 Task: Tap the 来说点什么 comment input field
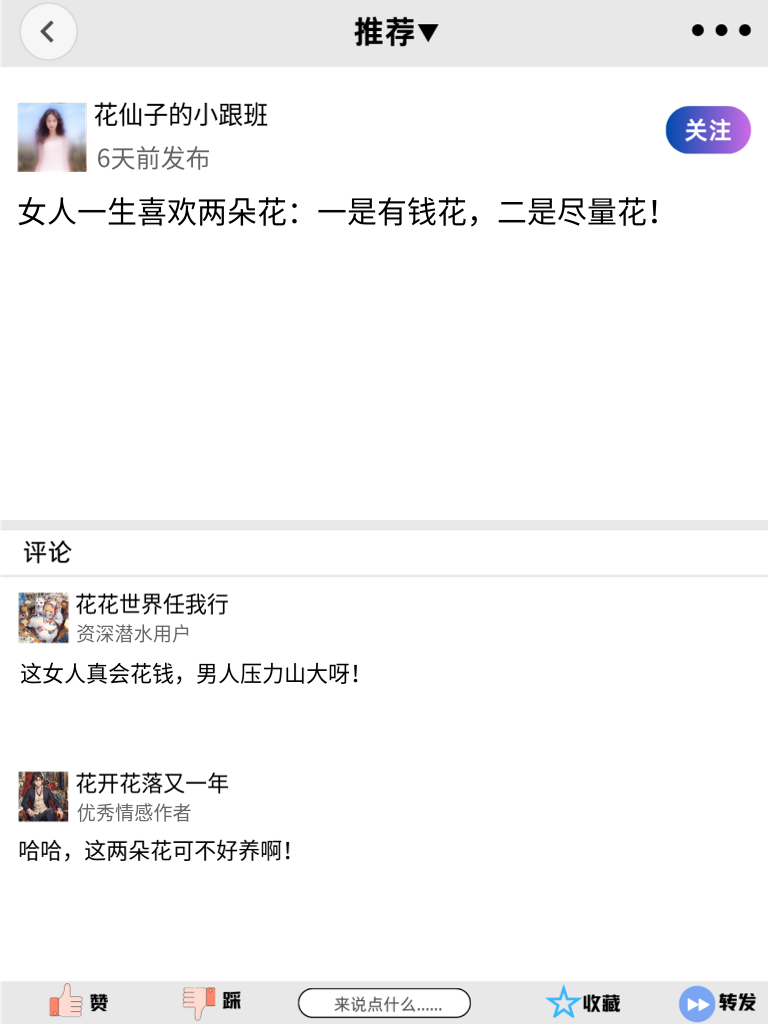(386, 1002)
